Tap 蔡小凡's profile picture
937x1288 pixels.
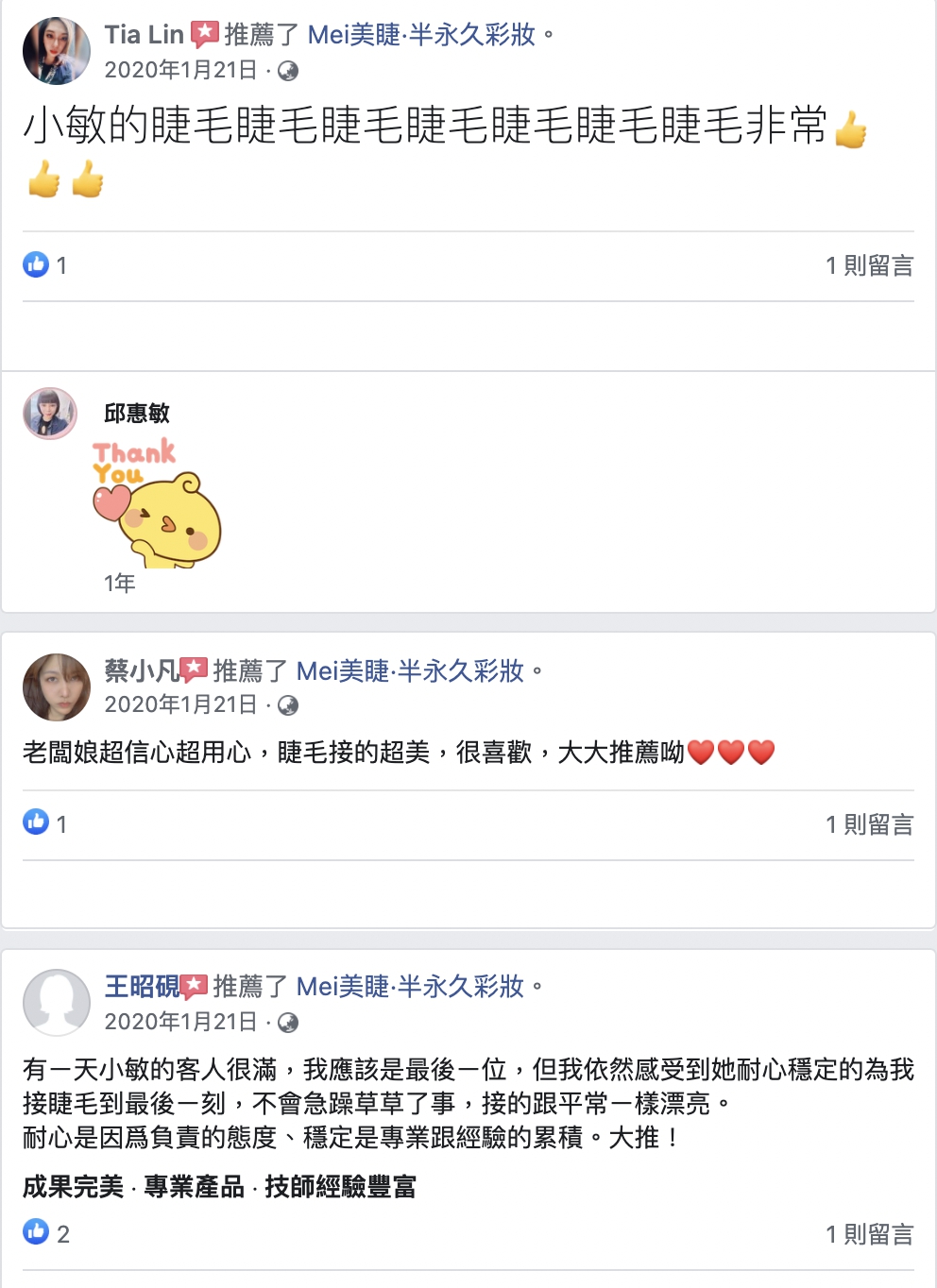click(57, 687)
